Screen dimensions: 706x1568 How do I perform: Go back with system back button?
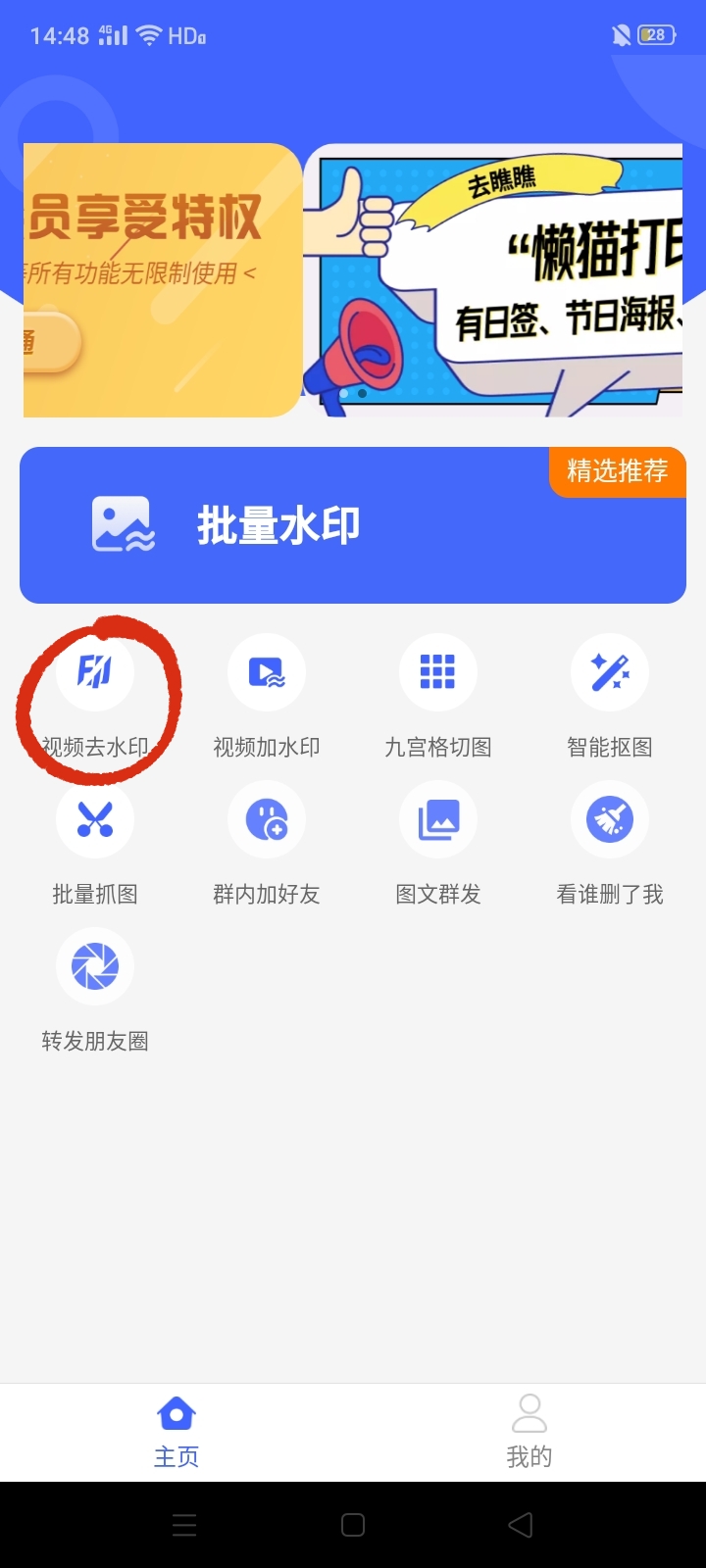pyautogui.click(x=521, y=1525)
